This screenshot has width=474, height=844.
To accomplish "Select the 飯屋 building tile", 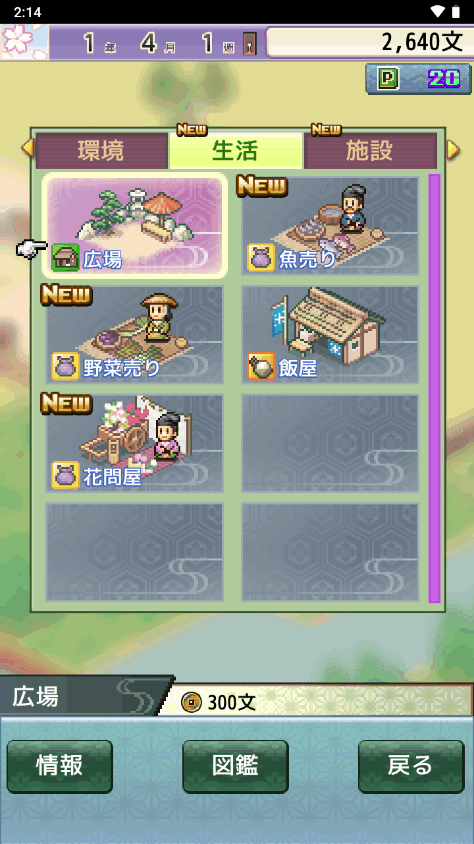I will pos(330,334).
